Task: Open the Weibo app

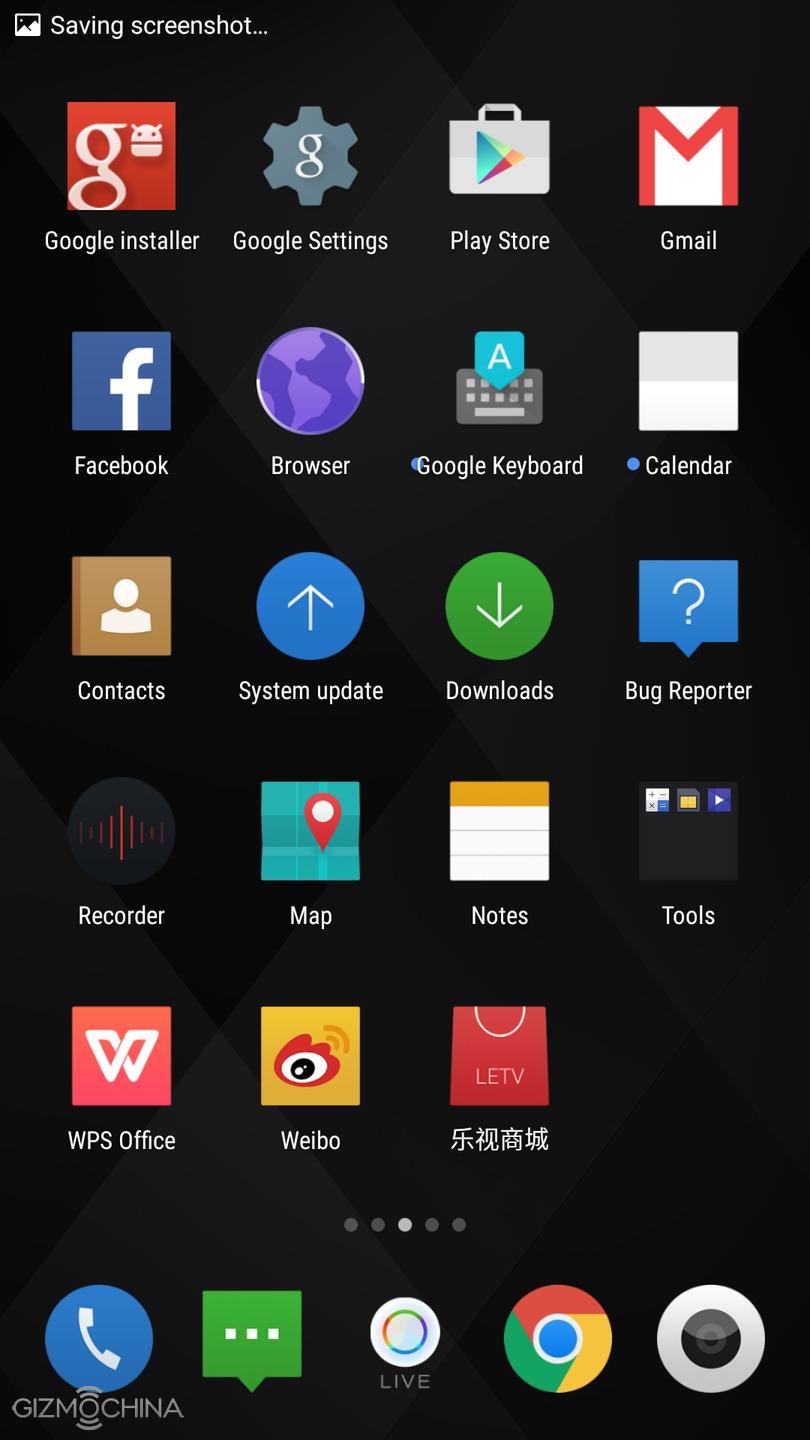Action: (310, 1056)
